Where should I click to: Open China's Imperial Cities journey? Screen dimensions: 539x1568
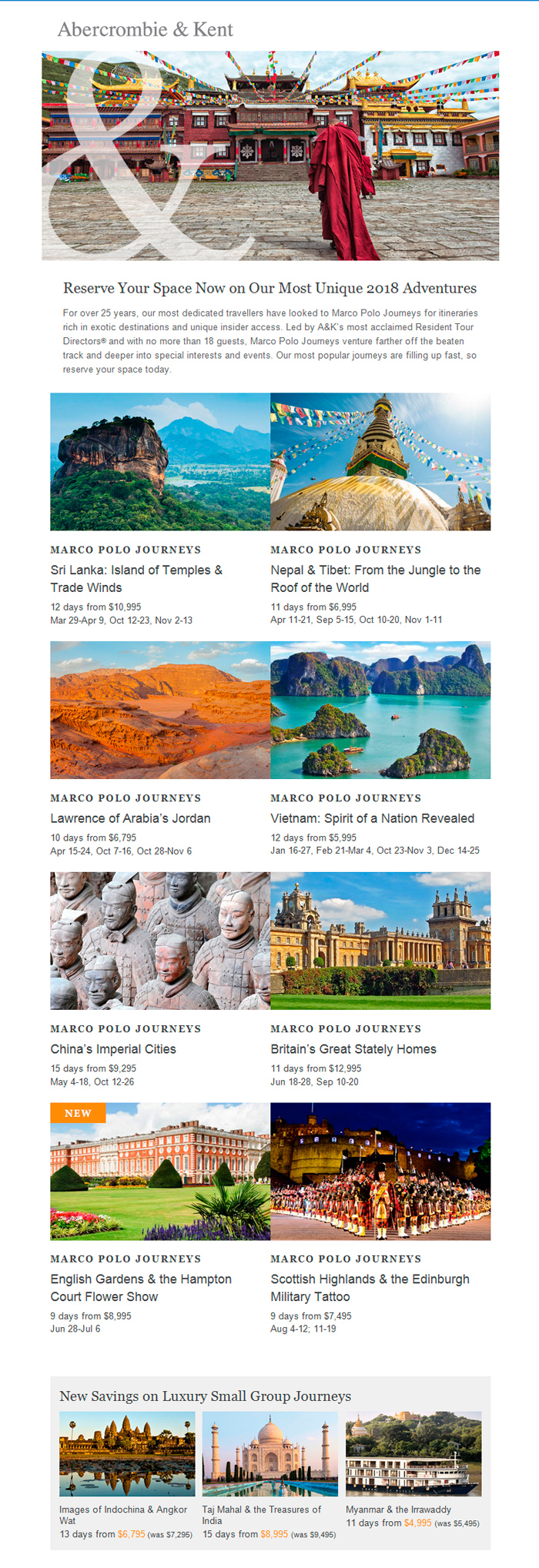[x=113, y=1048]
